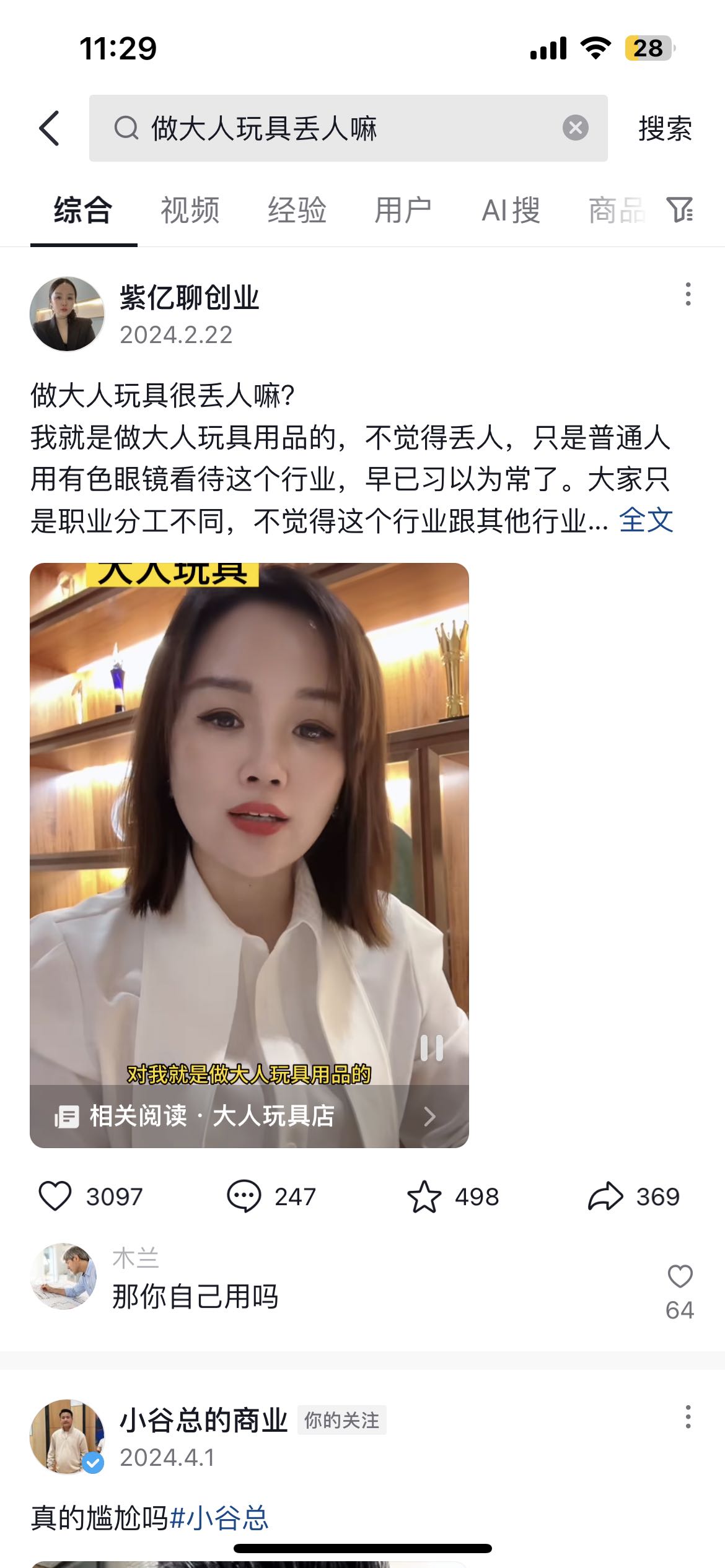The image size is (725, 1568).
Task: Expand full post text via 全文
Action: tap(646, 520)
